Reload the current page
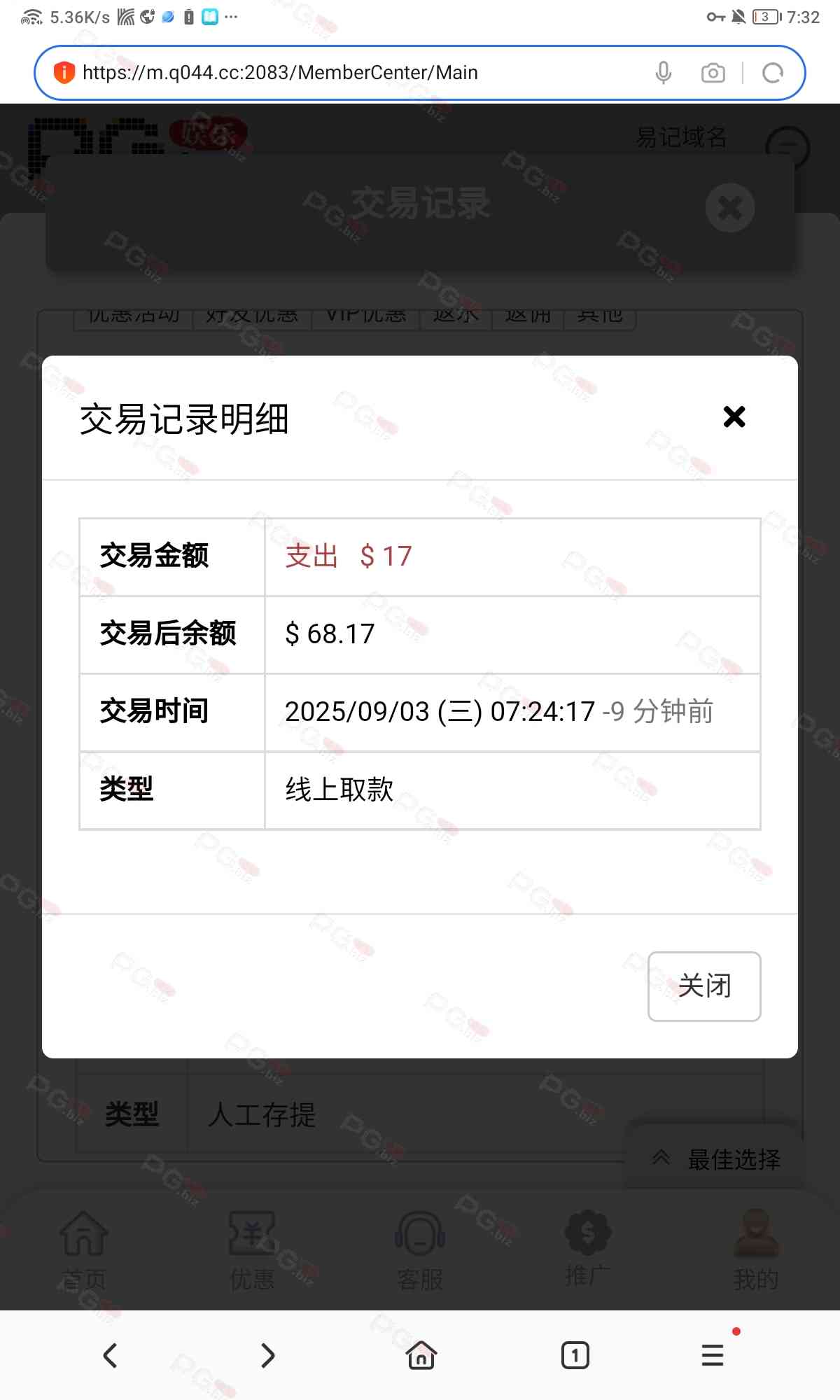Viewport: 840px width, 1400px height. (x=773, y=73)
